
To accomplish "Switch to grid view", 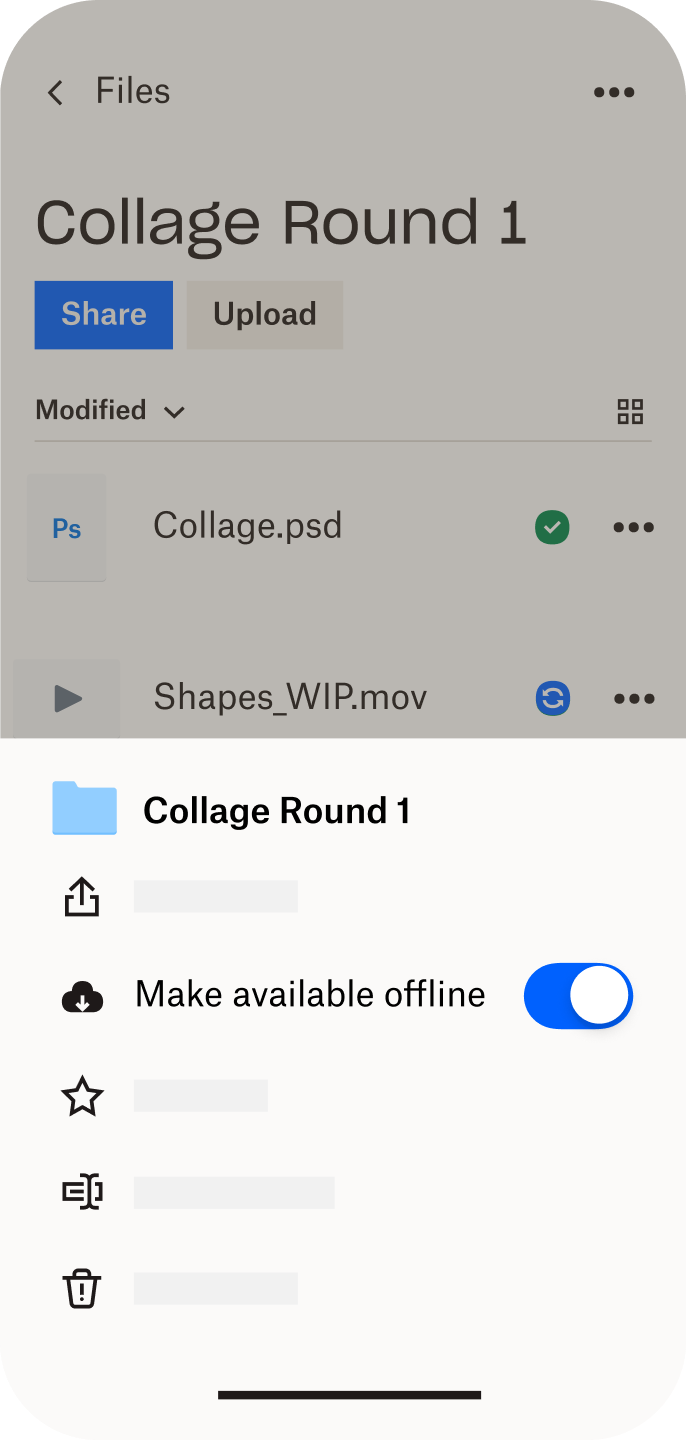I will point(630,411).
